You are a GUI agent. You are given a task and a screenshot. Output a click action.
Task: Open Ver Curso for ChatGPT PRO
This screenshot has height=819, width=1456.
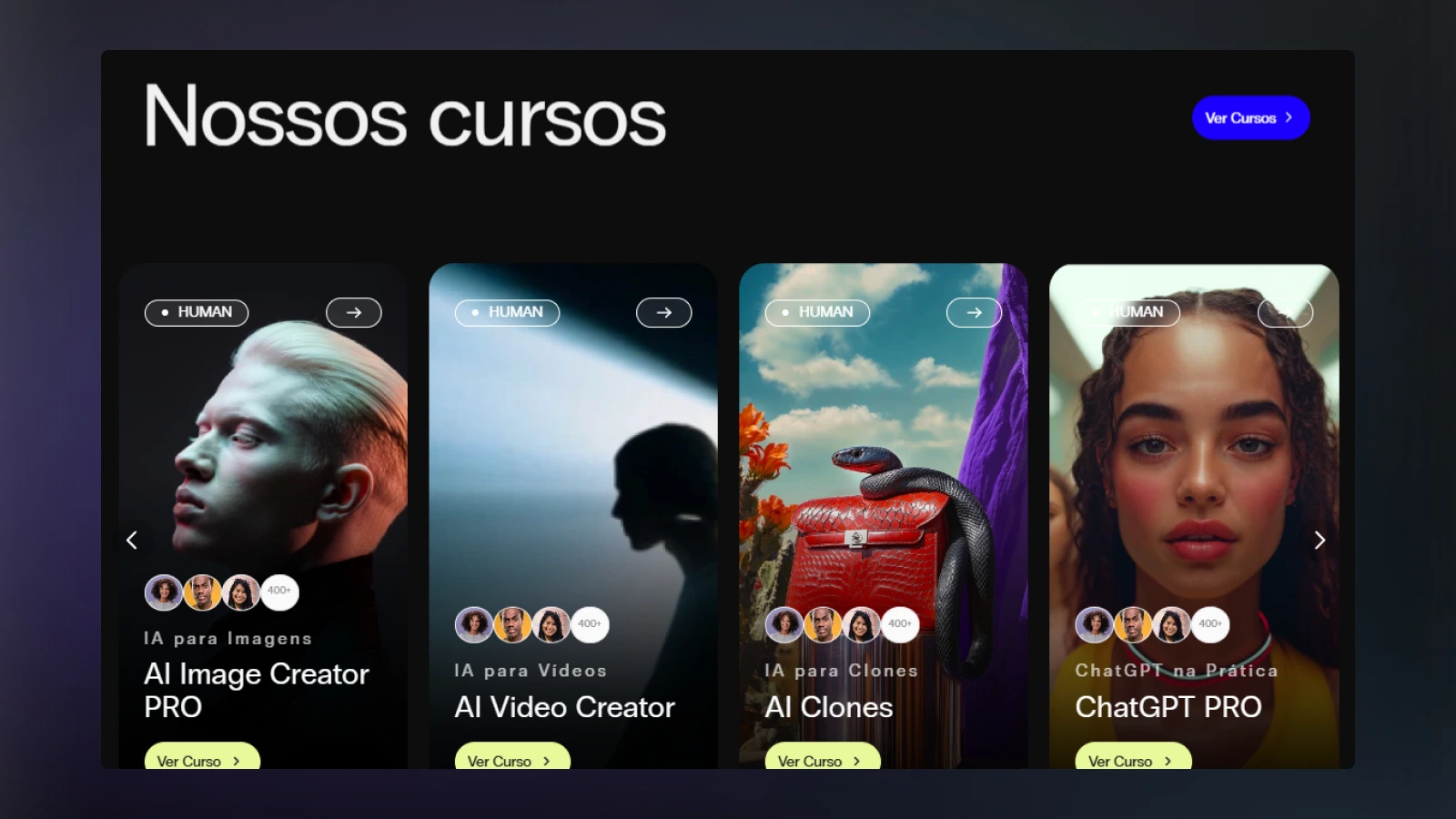click(1133, 759)
